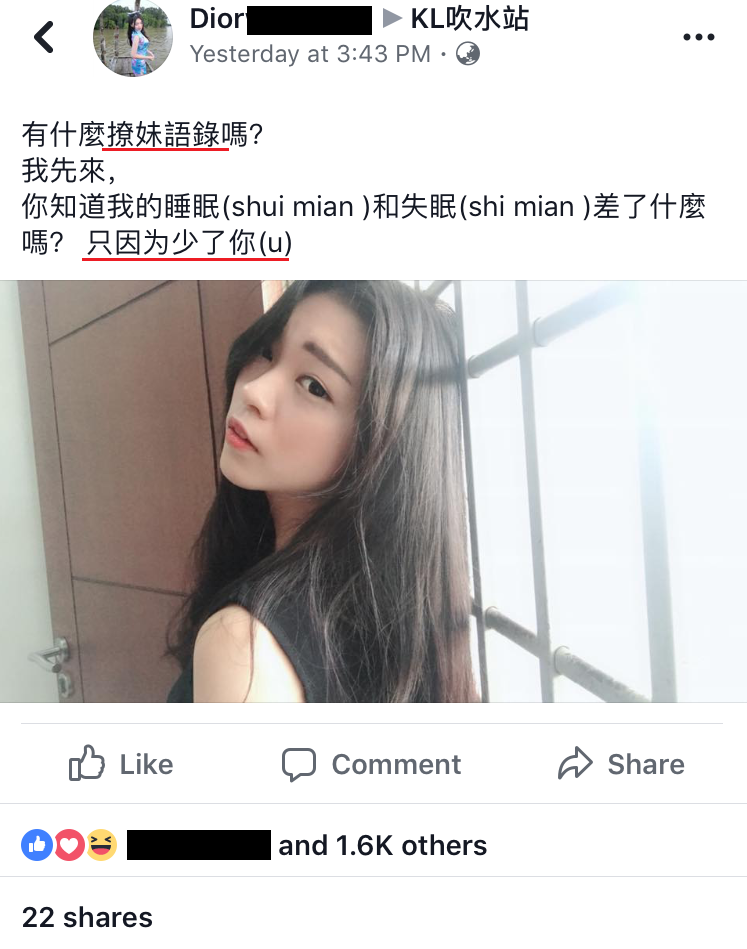Open the post photo full screen
The height and width of the screenshot is (949, 747).
373,491
